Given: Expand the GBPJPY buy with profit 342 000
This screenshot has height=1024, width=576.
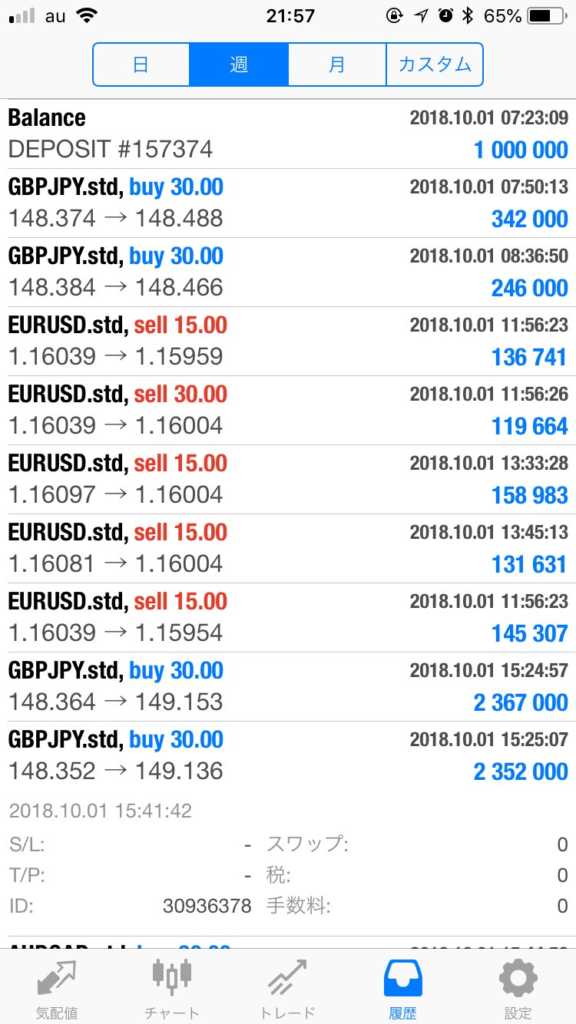Looking at the screenshot, I should pos(288,203).
